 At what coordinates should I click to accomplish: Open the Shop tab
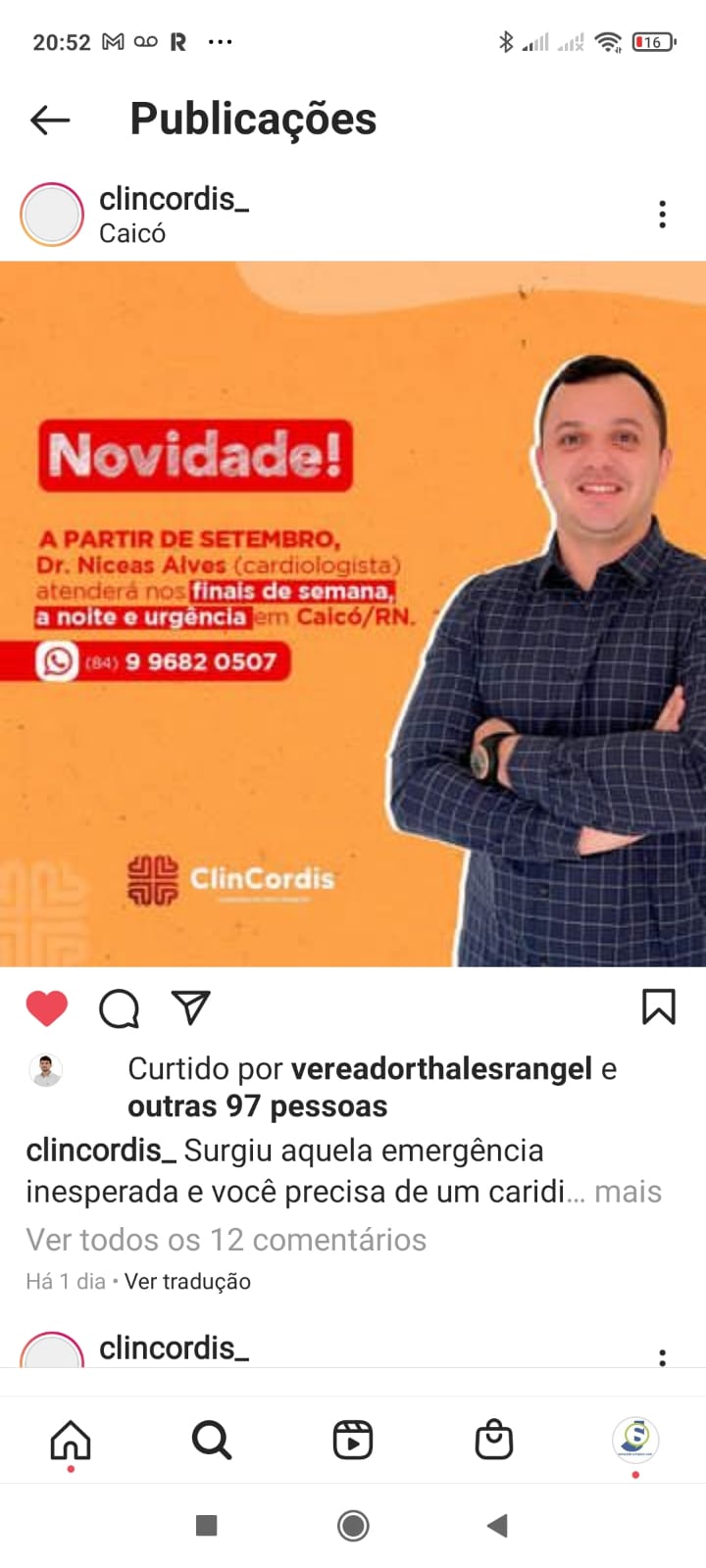[494, 1440]
